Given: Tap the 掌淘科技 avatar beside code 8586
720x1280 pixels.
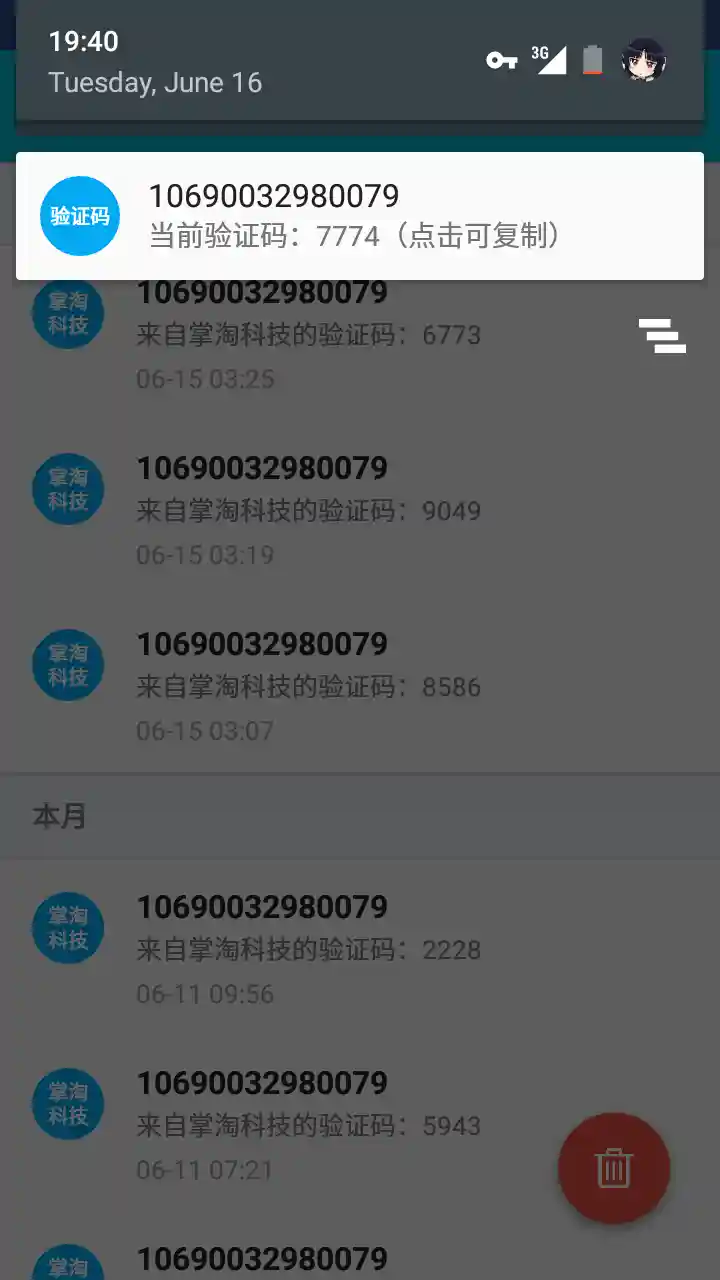Looking at the screenshot, I should coord(67,665).
